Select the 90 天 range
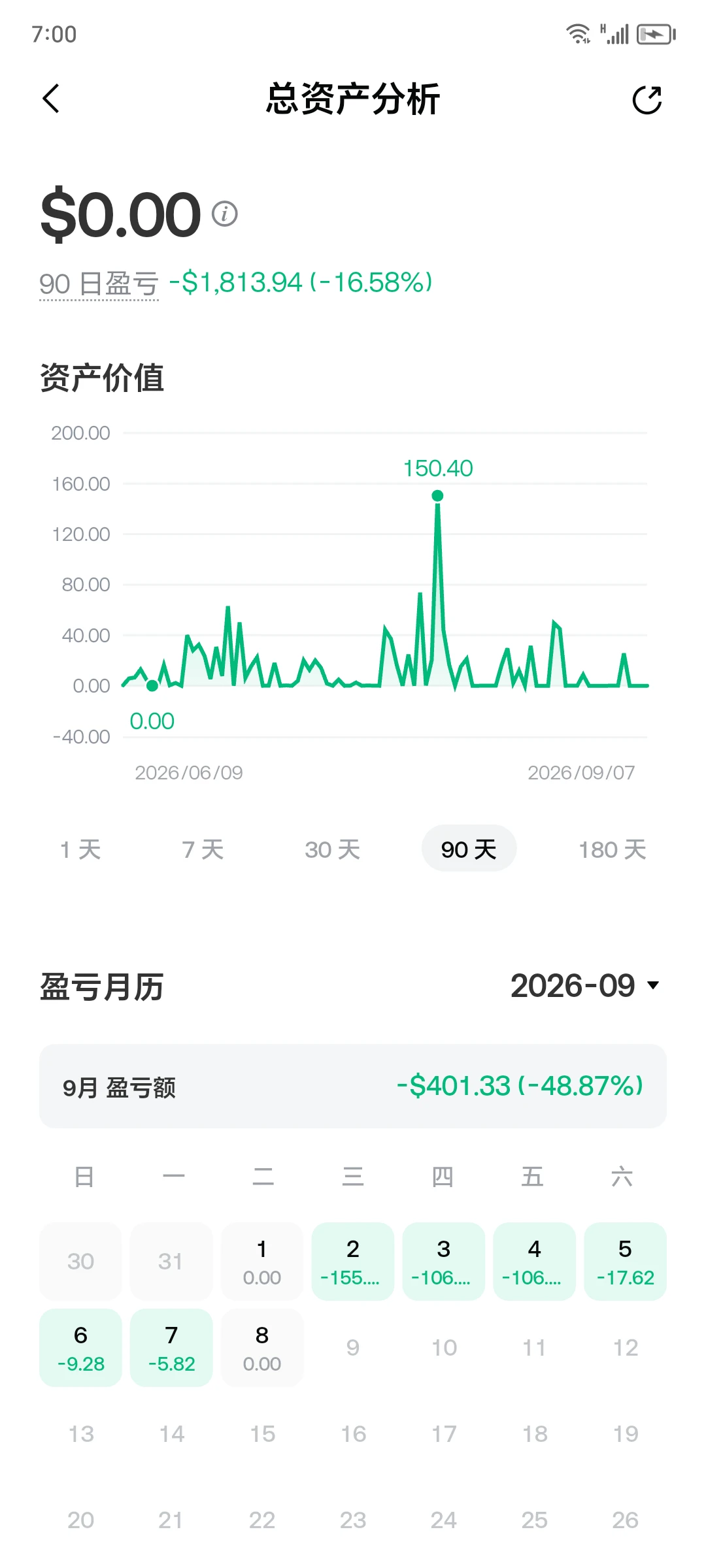This screenshot has height=1568, width=706. [469, 849]
